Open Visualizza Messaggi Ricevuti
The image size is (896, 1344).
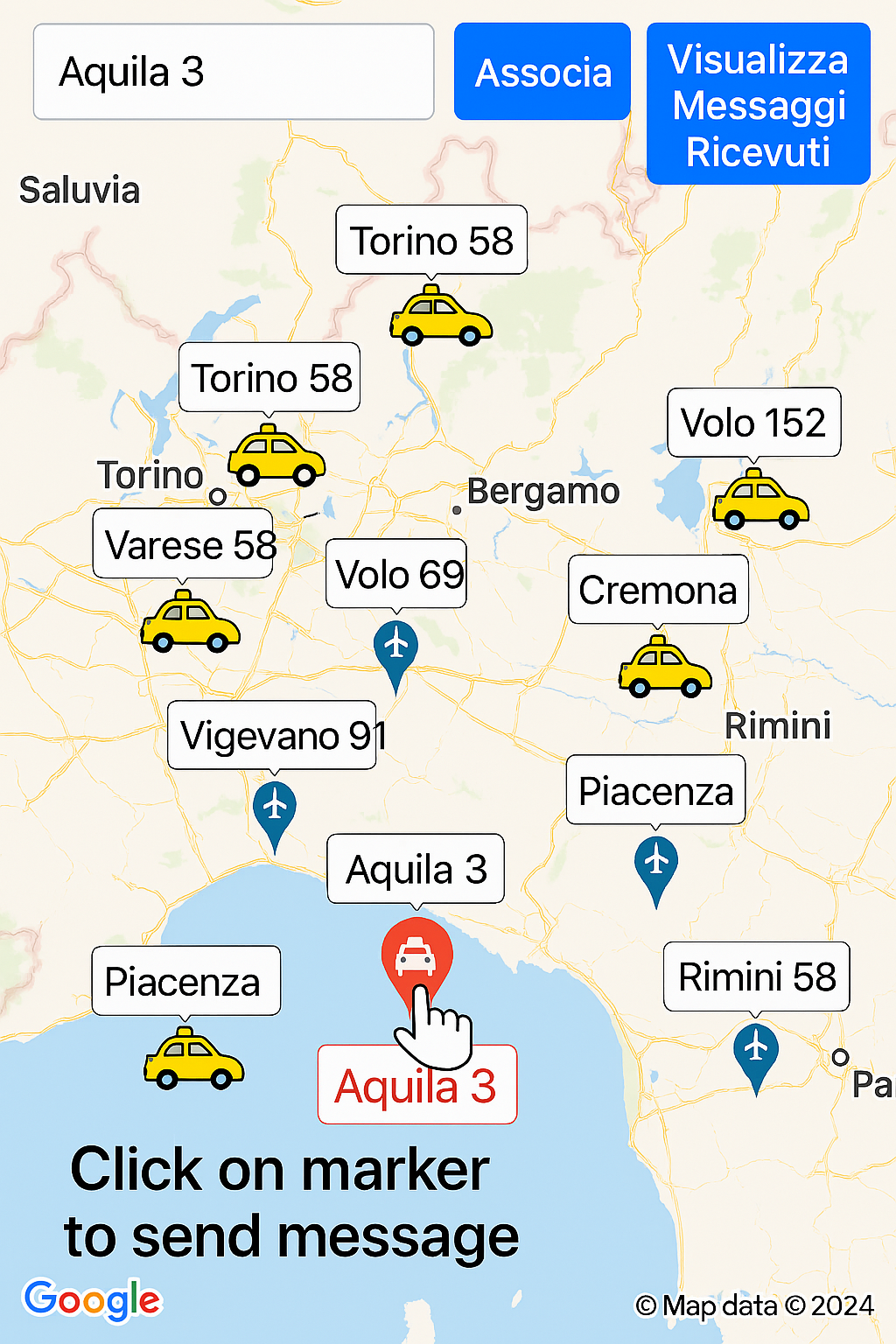758,105
